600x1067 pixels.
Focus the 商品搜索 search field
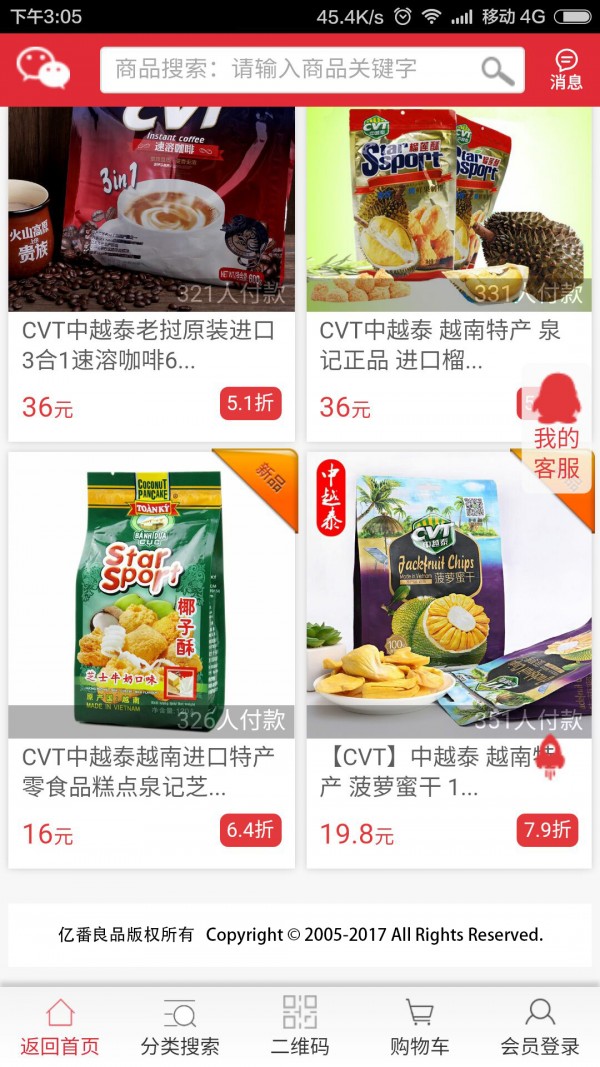[290, 69]
